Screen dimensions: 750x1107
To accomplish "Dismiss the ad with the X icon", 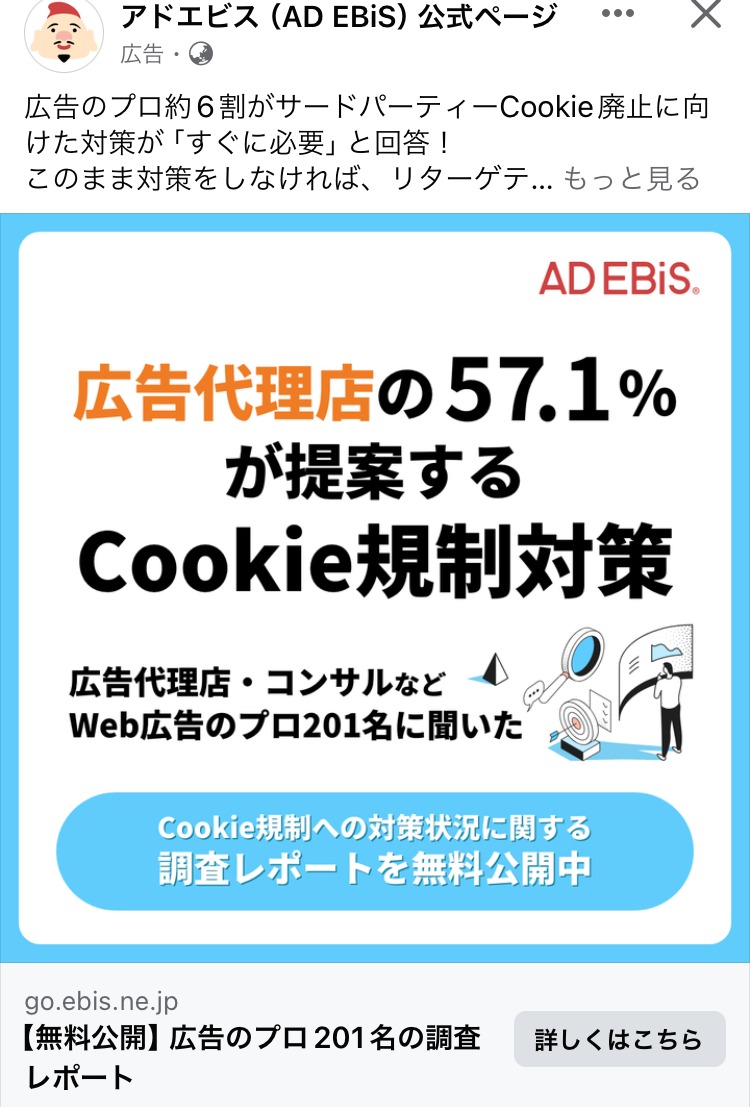I will pos(706,15).
